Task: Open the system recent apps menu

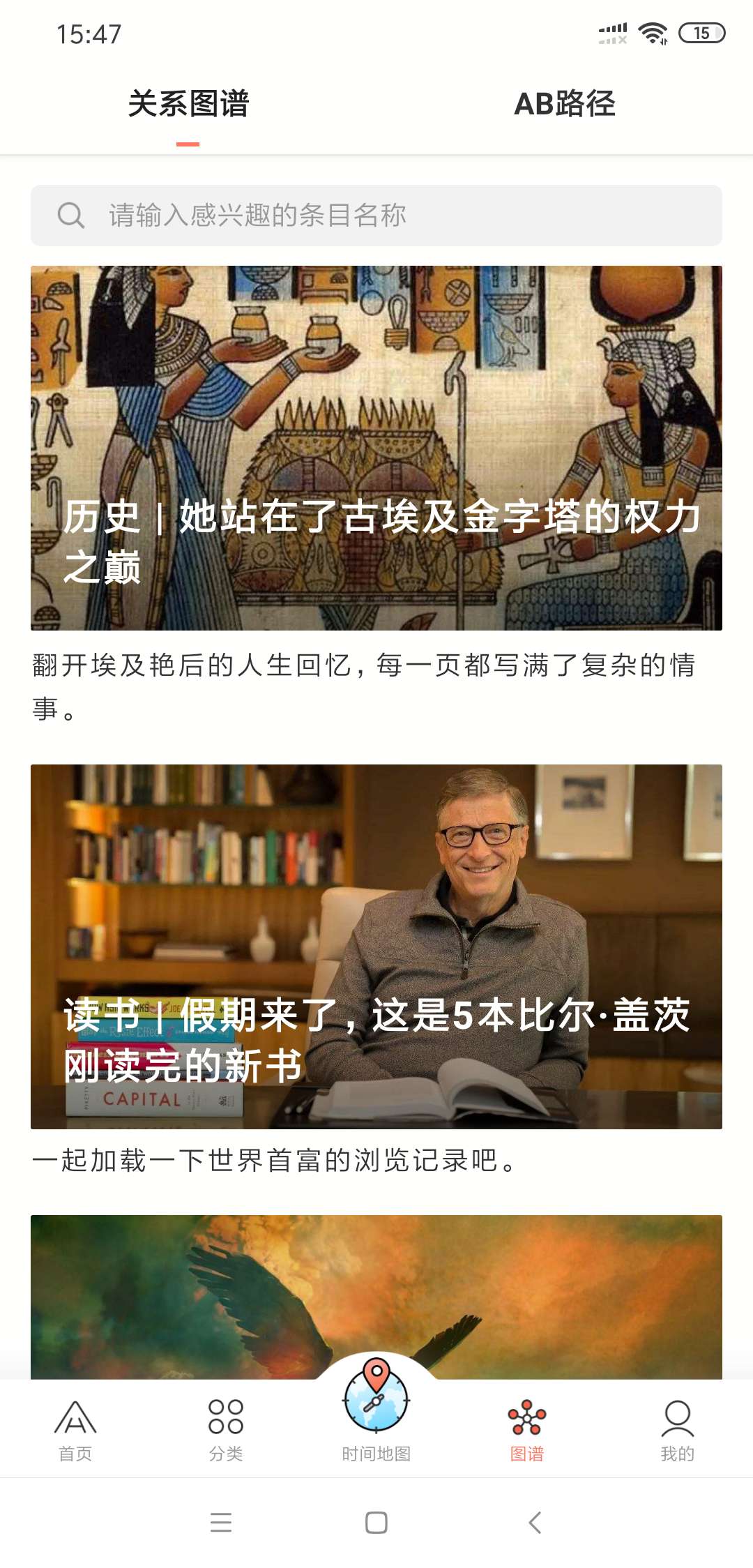Action: (x=220, y=1523)
